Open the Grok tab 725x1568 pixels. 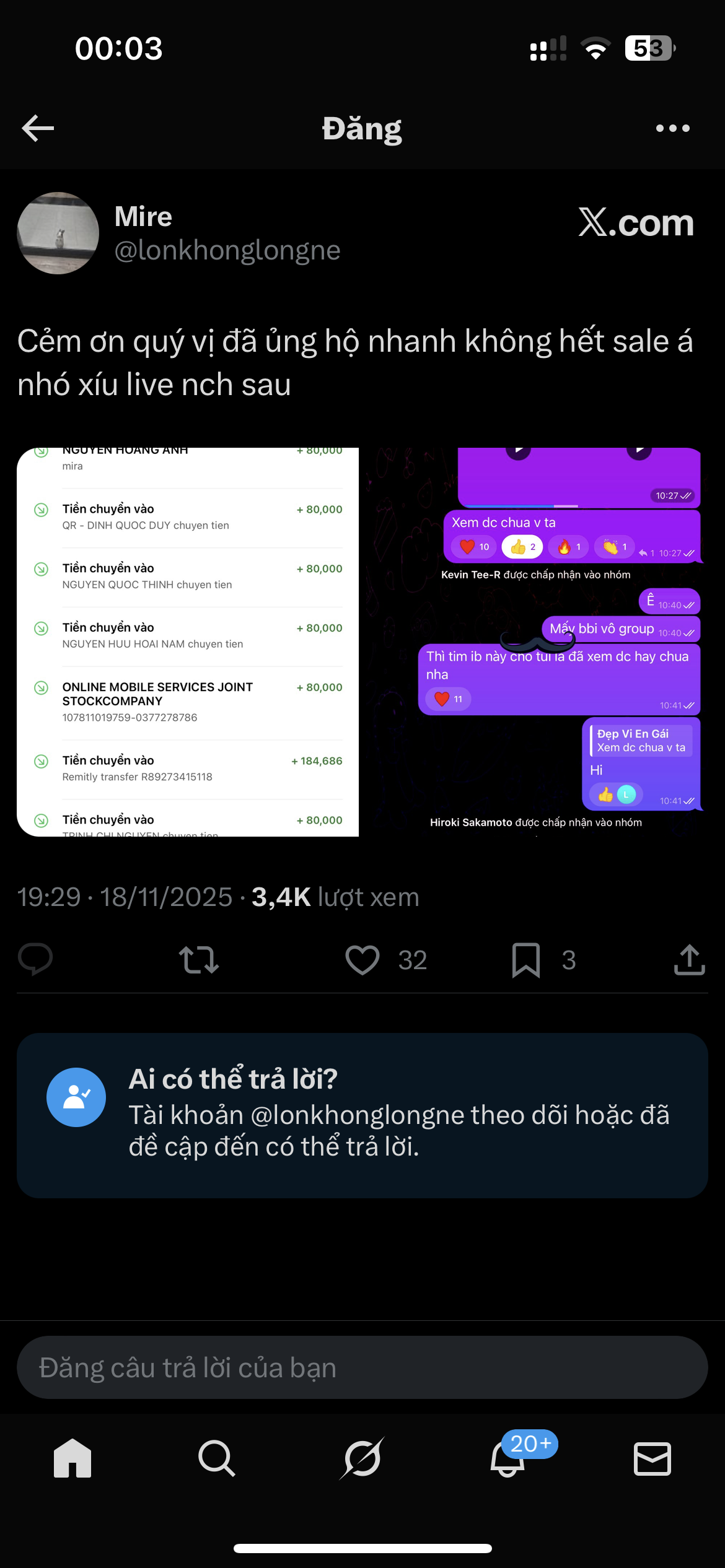(362, 1458)
